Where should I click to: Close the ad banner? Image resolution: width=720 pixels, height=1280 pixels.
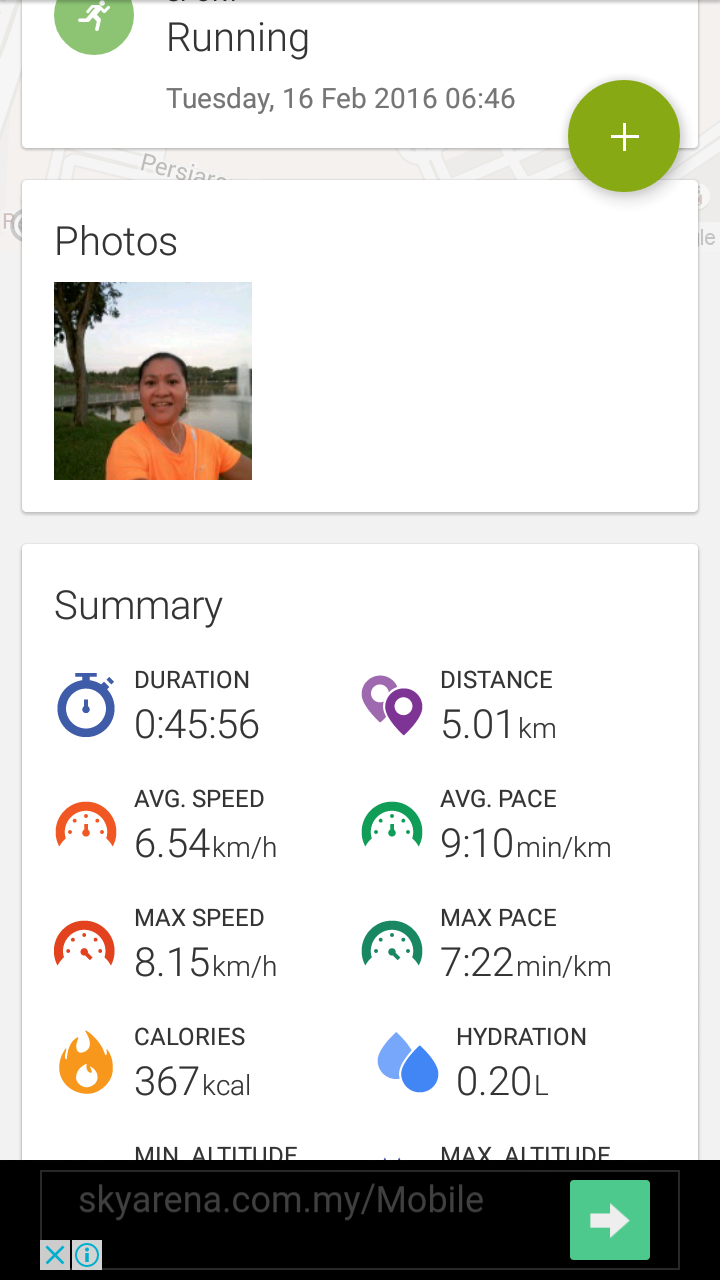pyautogui.click(x=55, y=1254)
